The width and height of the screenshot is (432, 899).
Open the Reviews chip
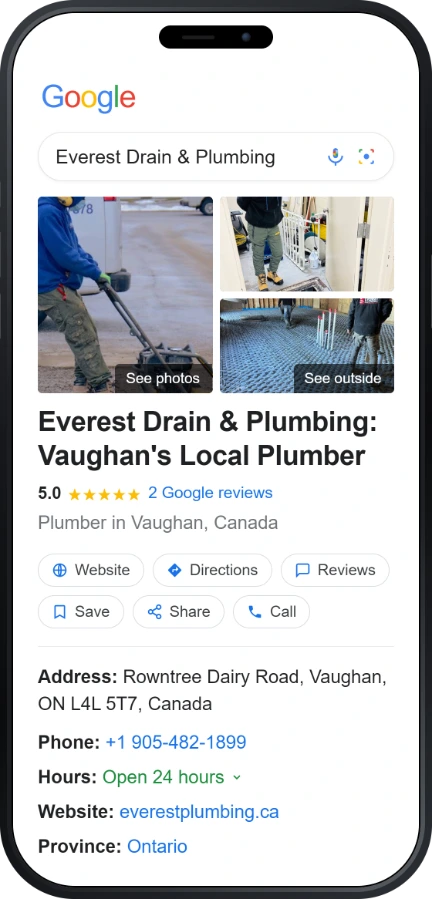(335, 570)
